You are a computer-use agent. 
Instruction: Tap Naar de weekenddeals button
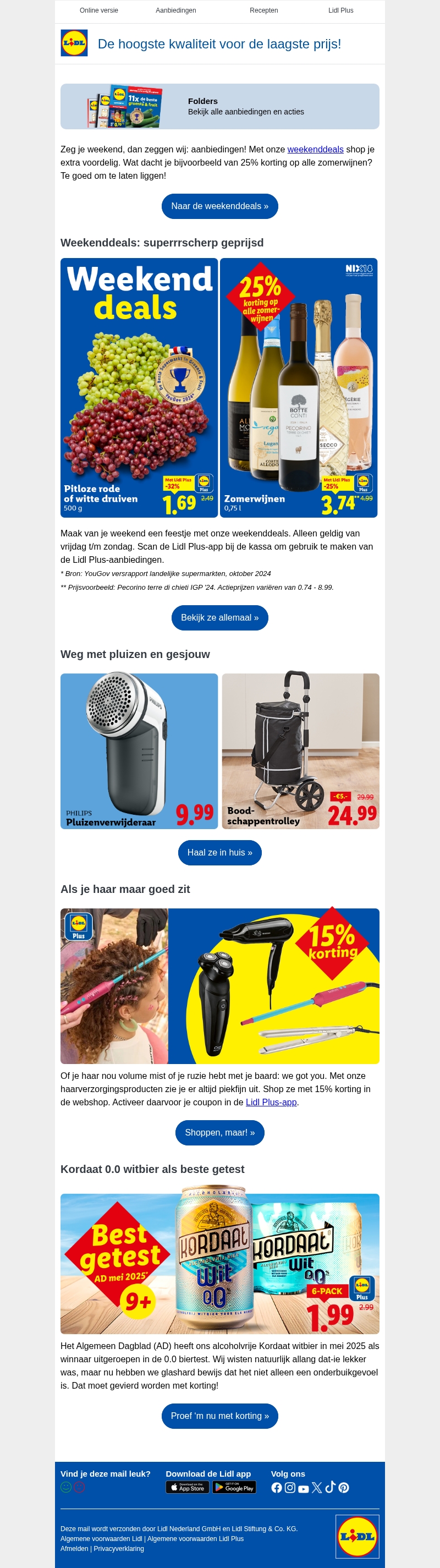click(219, 206)
